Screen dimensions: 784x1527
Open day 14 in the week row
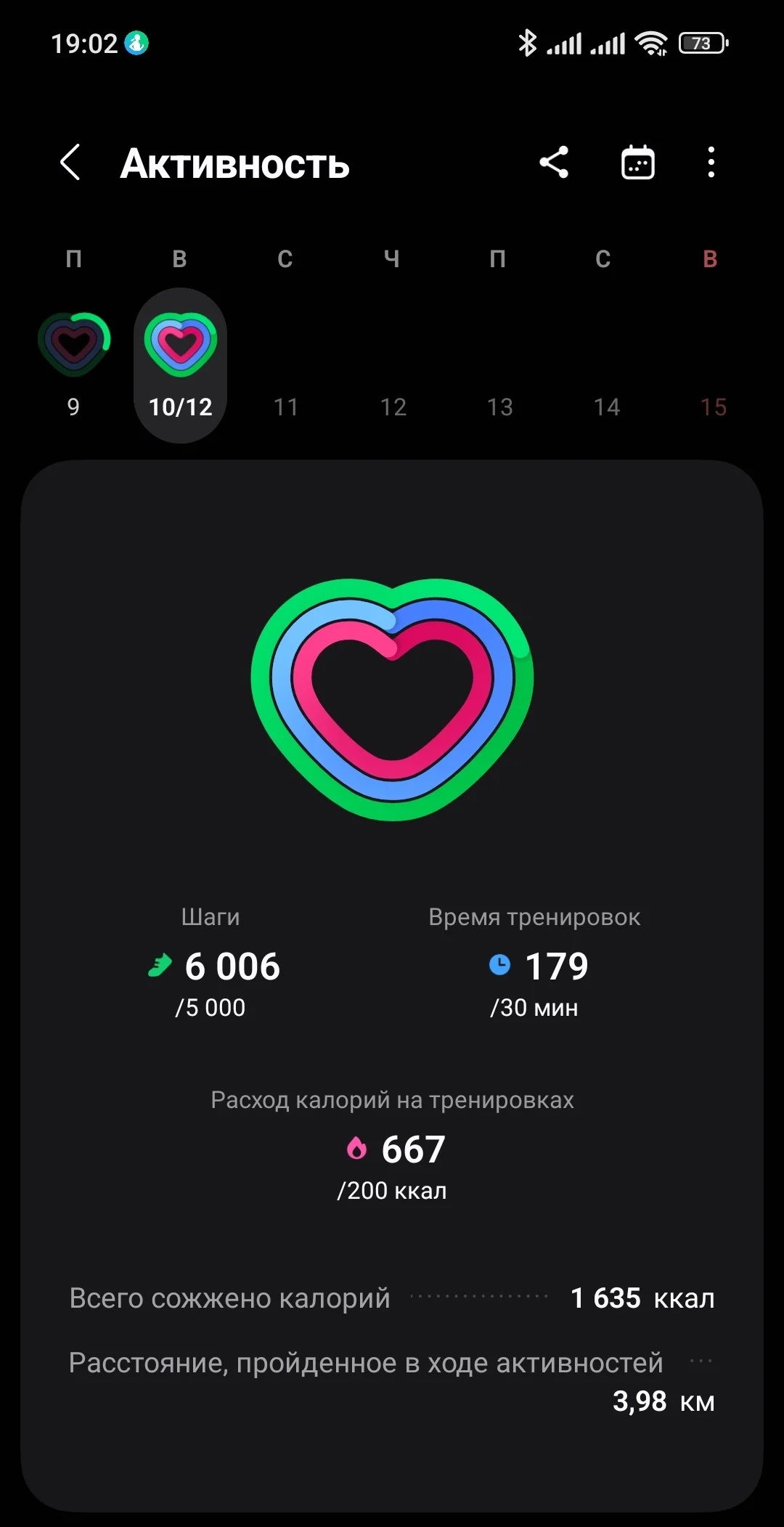[x=605, y=407]
